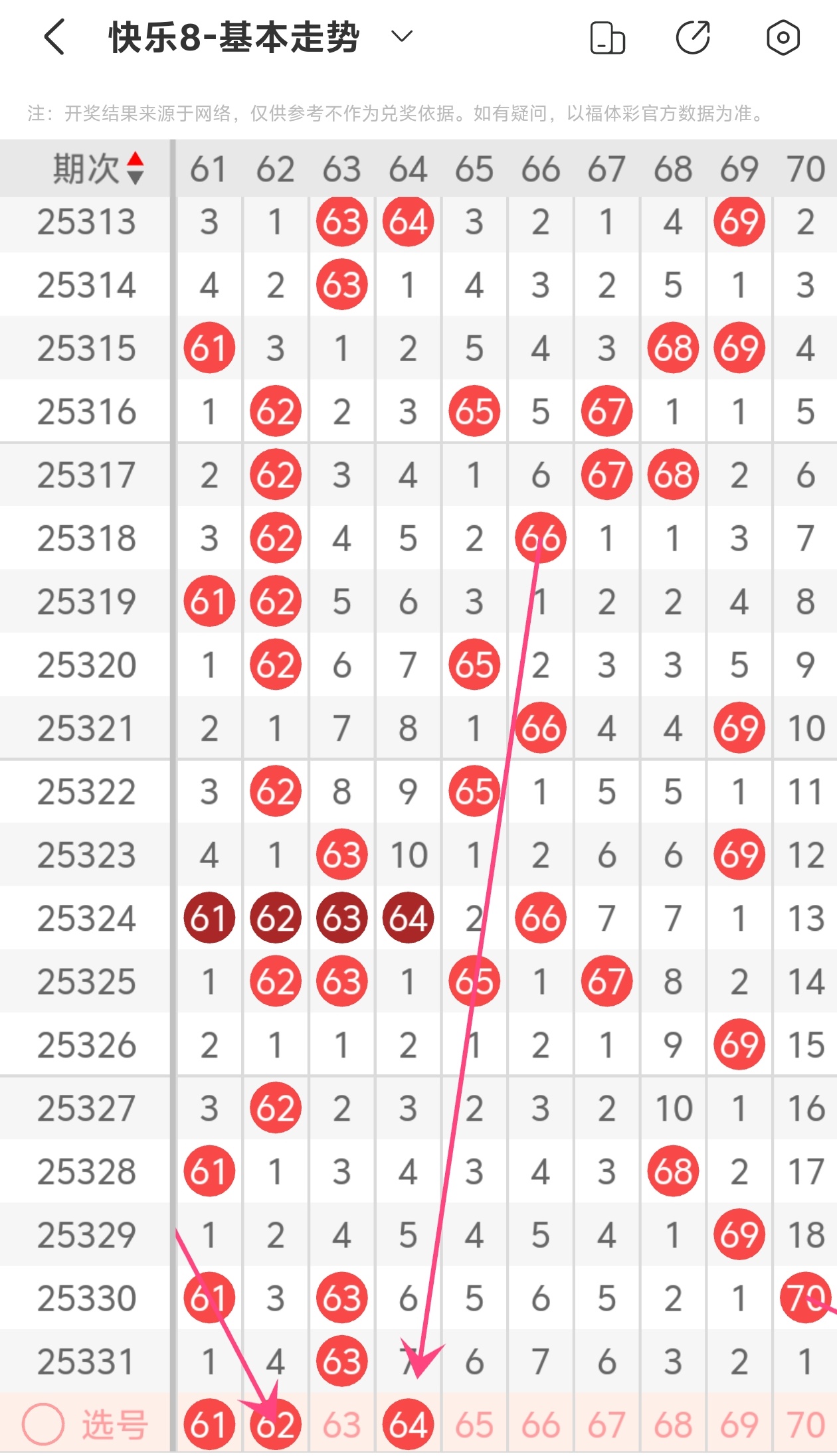Go back using the top-left arrow
This screenshot has width=837, height=1456.
tap(54, 37)
